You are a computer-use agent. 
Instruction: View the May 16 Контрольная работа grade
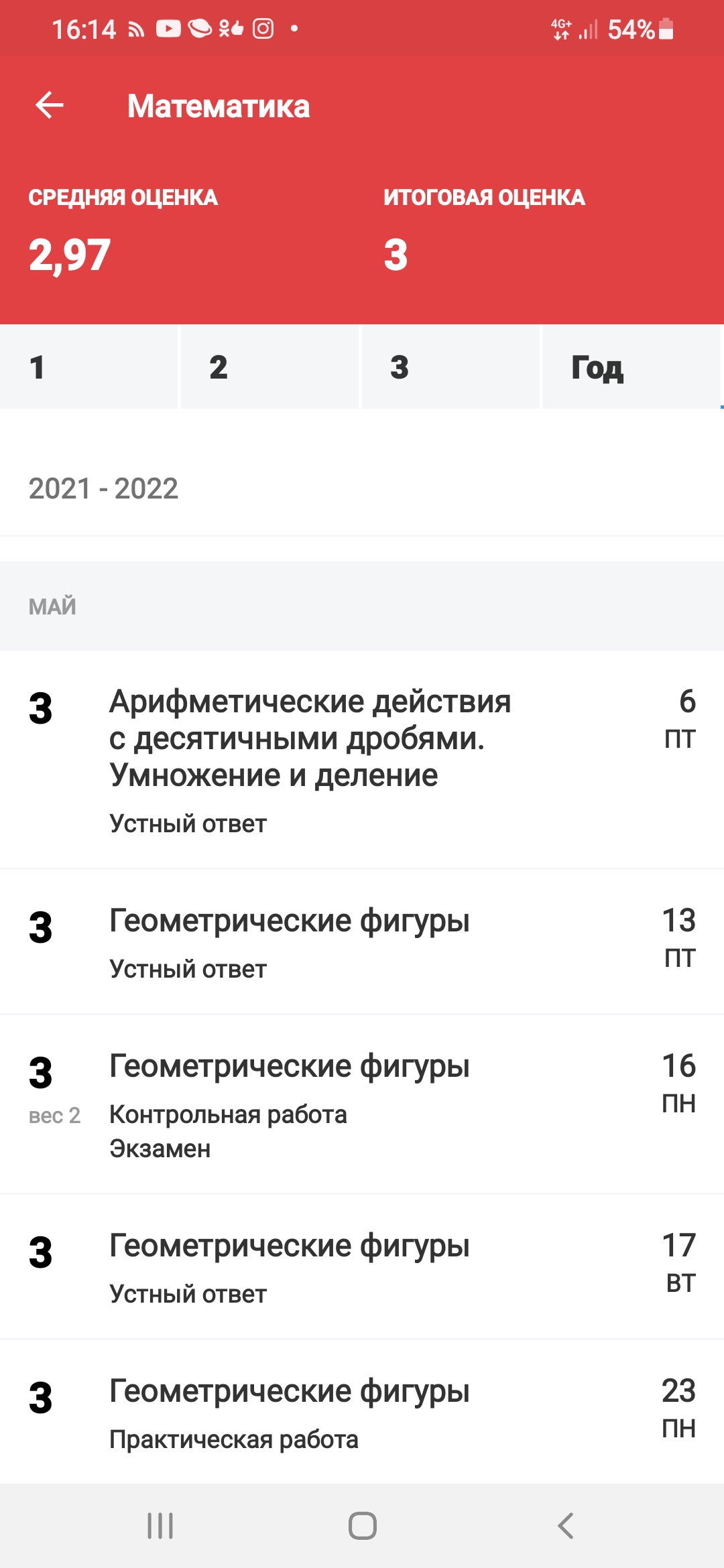(x=362, y=1104)
